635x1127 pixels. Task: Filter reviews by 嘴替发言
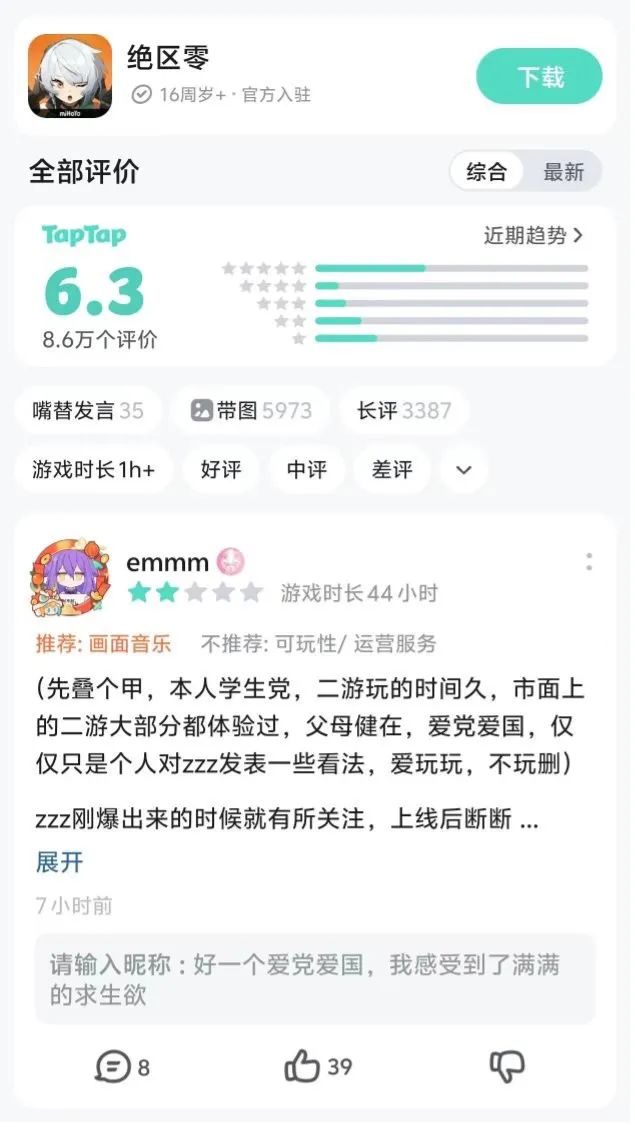click(88, 410)
